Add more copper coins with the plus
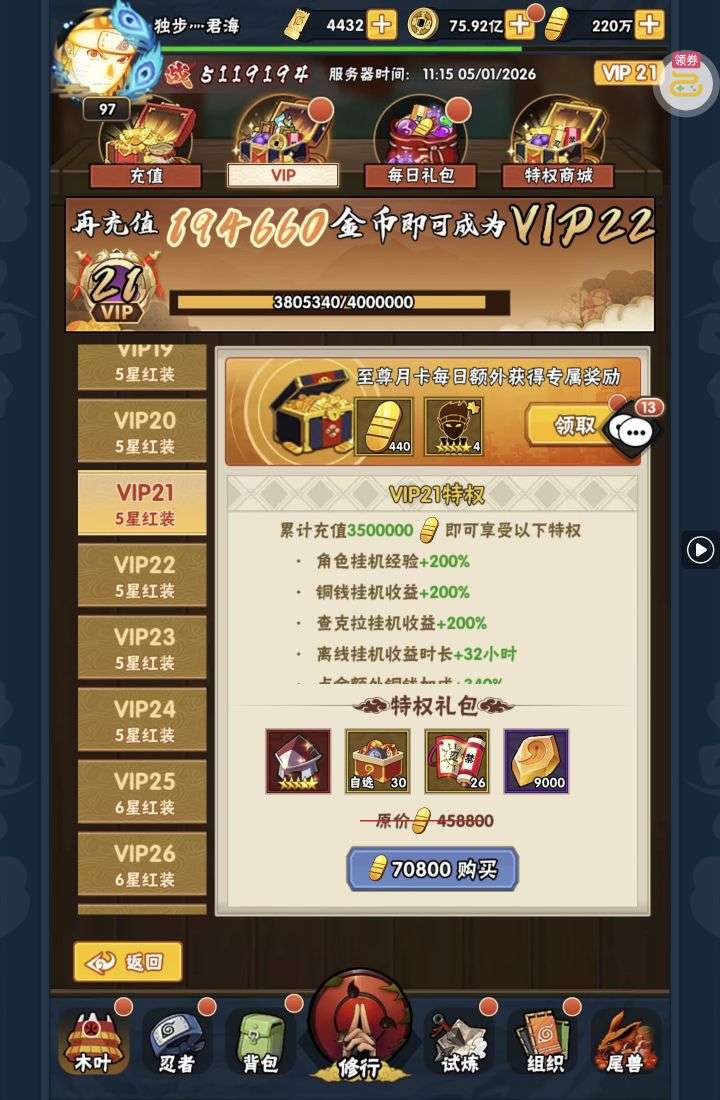Image resolution: width=720 pixels, height=1100 pixels. click(x=519, y=25)
